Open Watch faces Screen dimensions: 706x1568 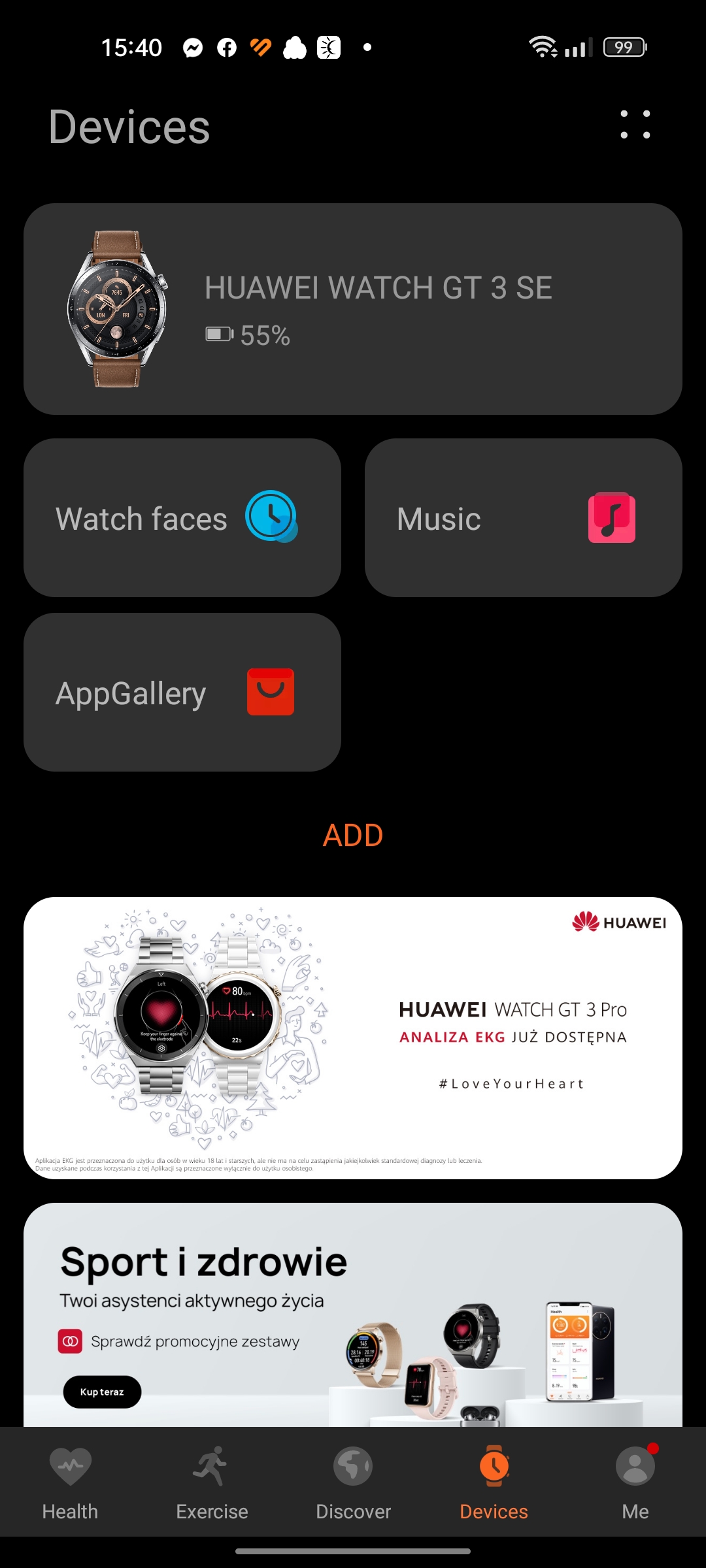click(x=182, y=517)
